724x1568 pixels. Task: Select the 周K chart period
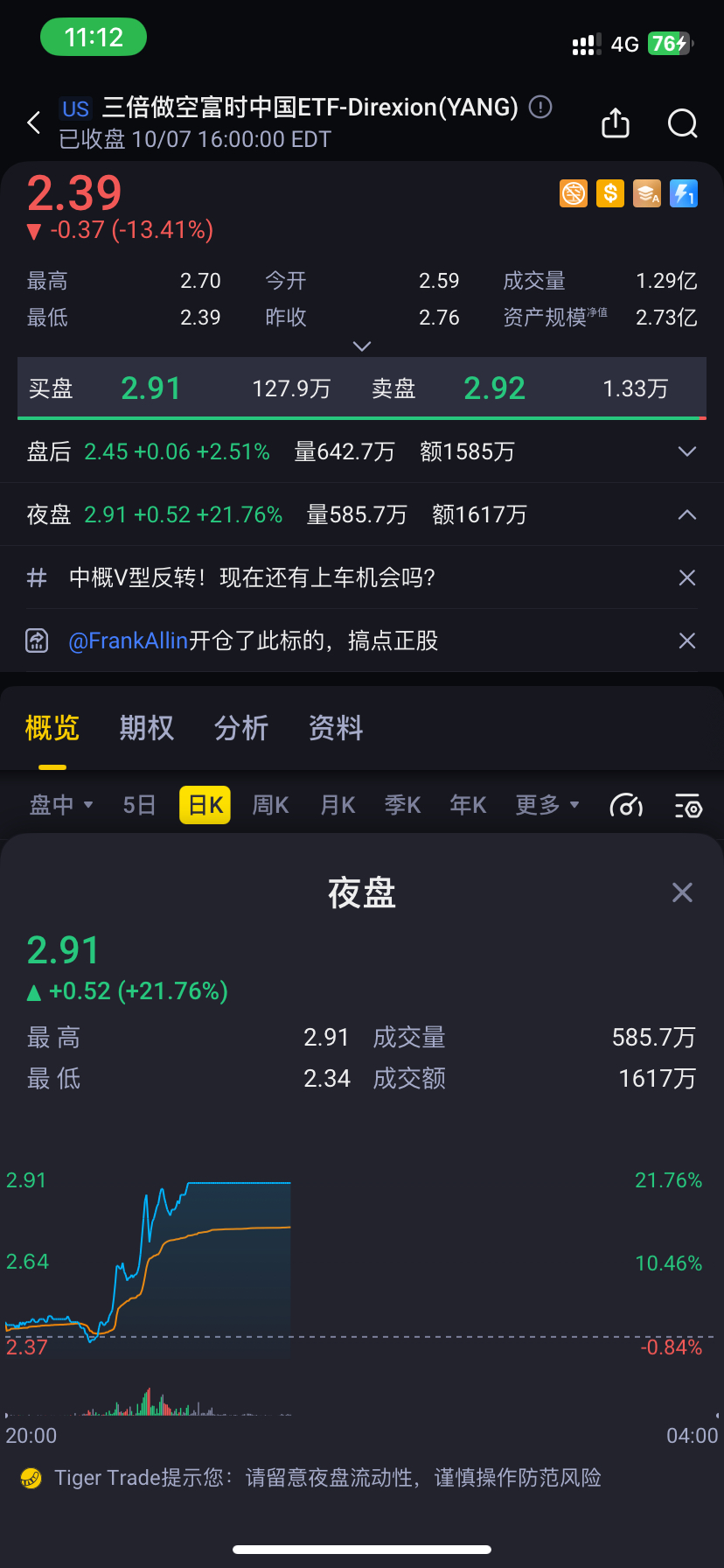[270, 805]
